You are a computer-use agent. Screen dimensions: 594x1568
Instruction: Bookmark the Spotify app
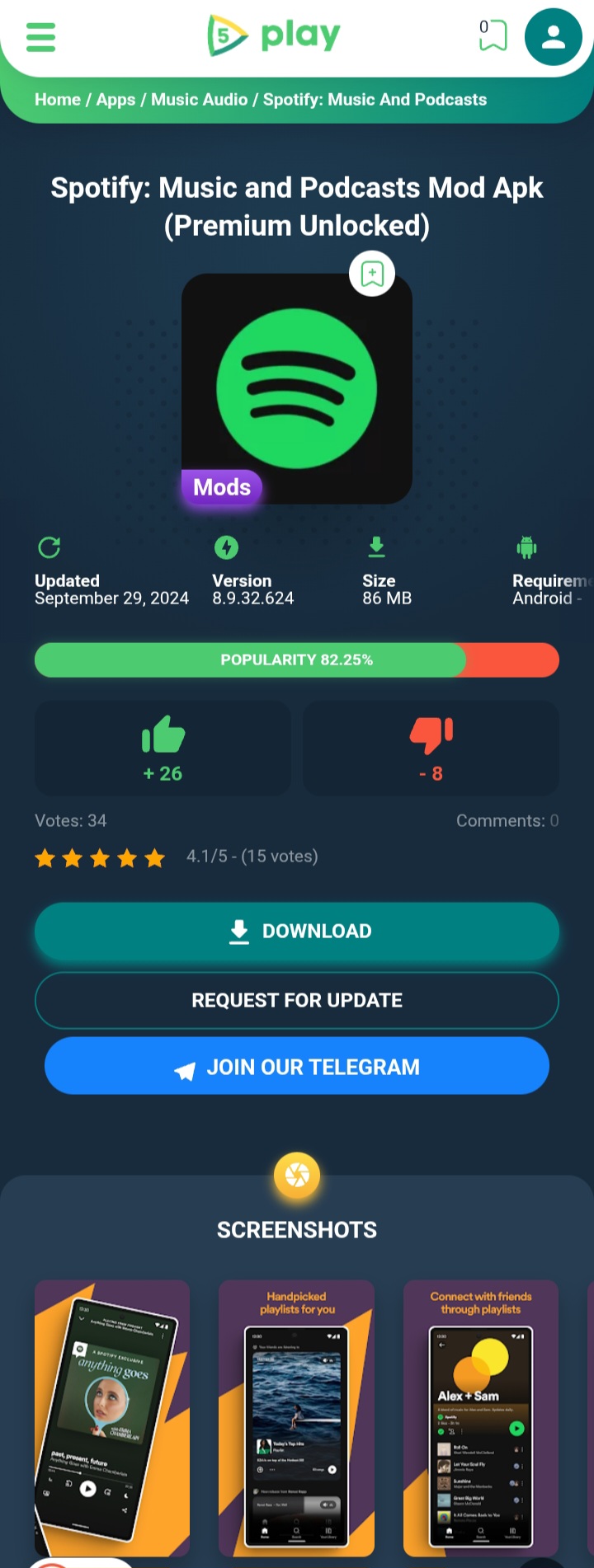372,274
